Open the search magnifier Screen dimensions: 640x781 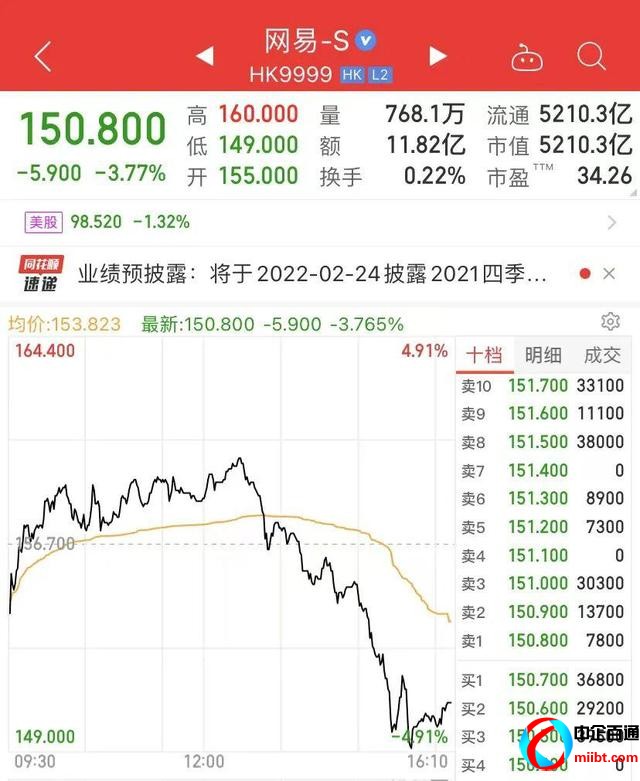pyautogui.click(x=591, y=56)
